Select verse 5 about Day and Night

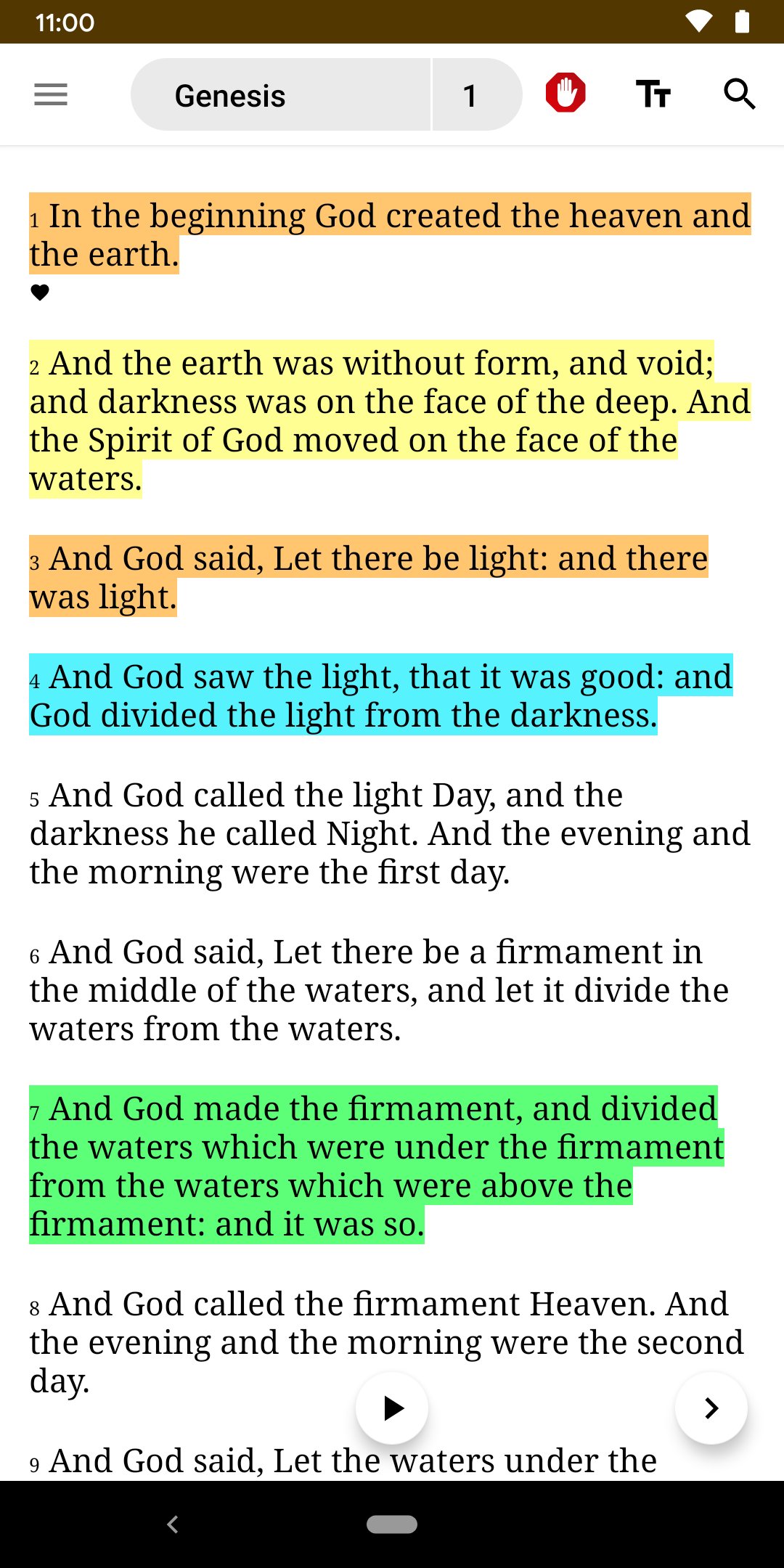tap(391, 833)
